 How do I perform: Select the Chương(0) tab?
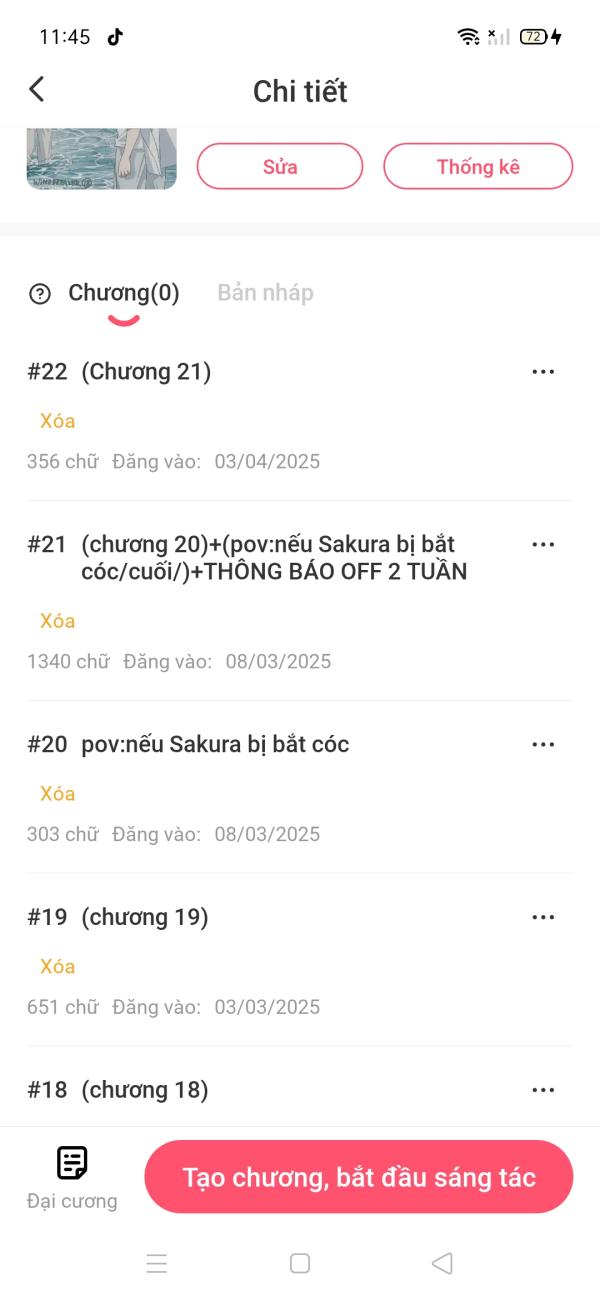pyautogui.click(x=124, y=293)
